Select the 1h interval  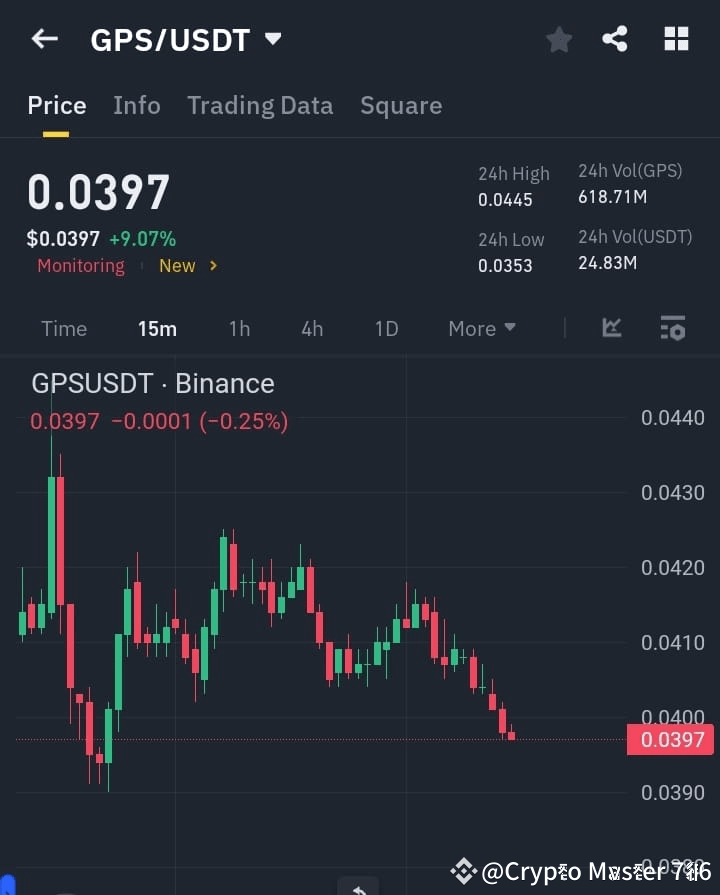[x=239, y=328]
